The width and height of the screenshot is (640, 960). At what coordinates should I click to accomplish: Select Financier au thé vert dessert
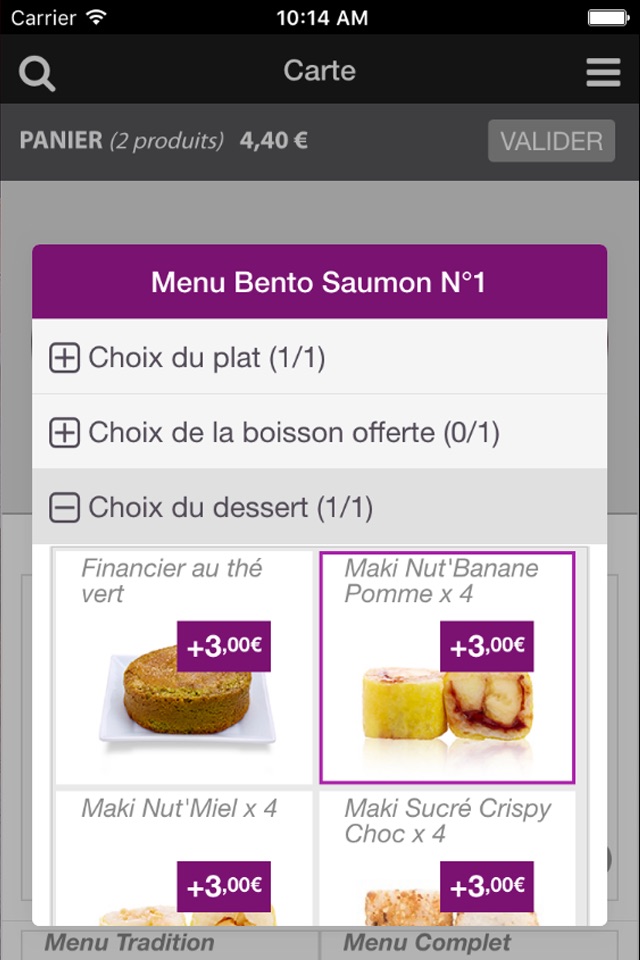[x=185, y=666]
